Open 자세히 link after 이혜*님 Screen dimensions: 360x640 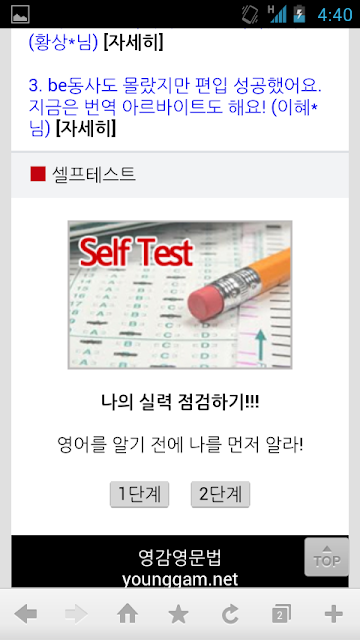[86, 129]
